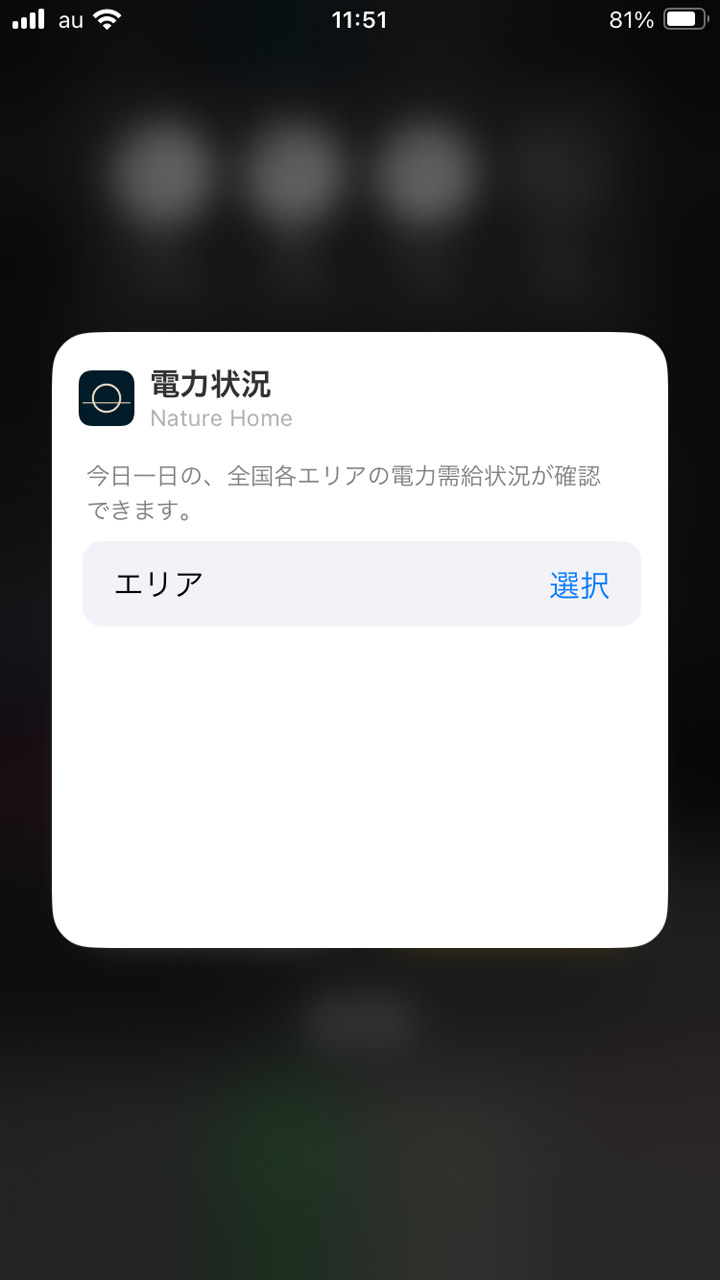Tap the Nature Home subtitle label
This screenshot has height=1280, width=720.
pyautogui.click(x=221, y=418)
